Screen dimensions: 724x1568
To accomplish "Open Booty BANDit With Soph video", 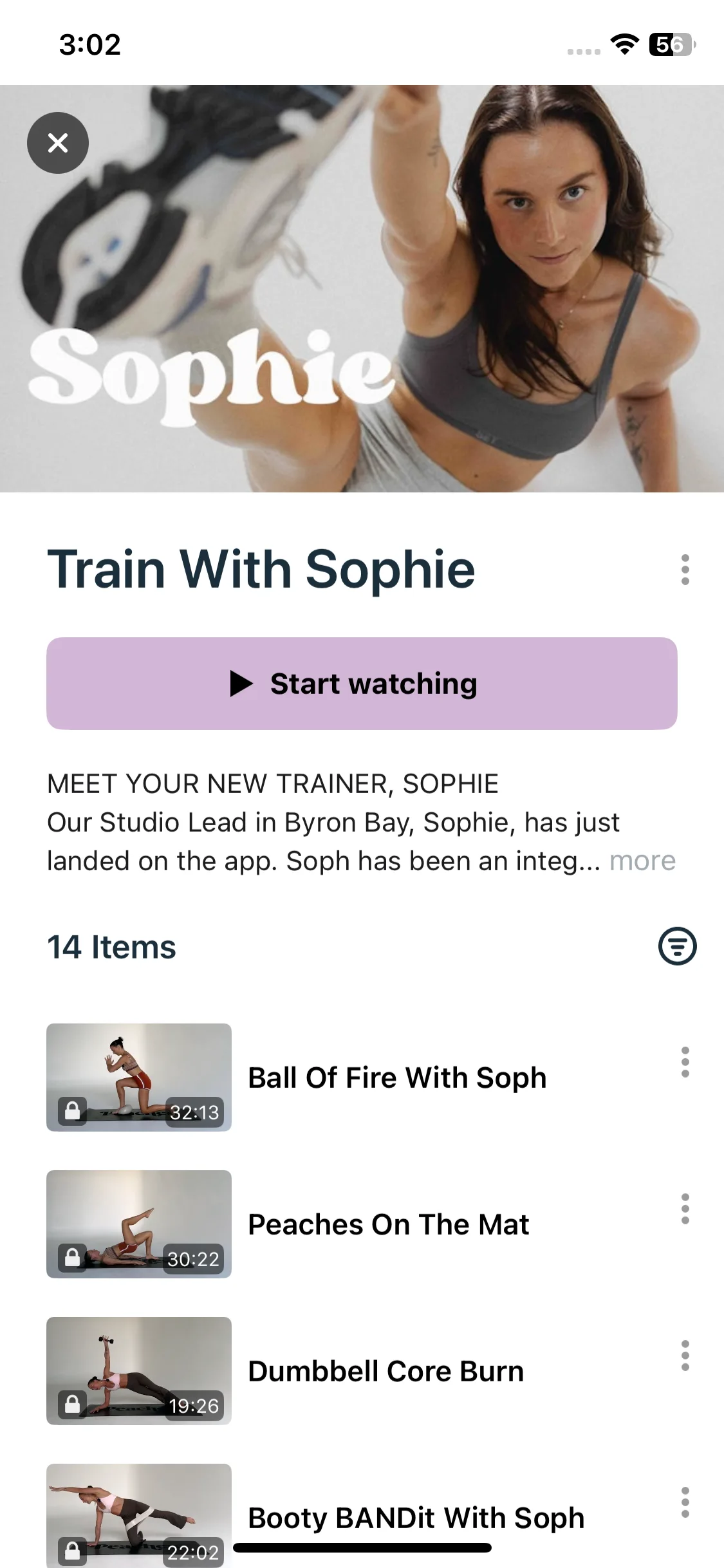I will coord(416,1517).
